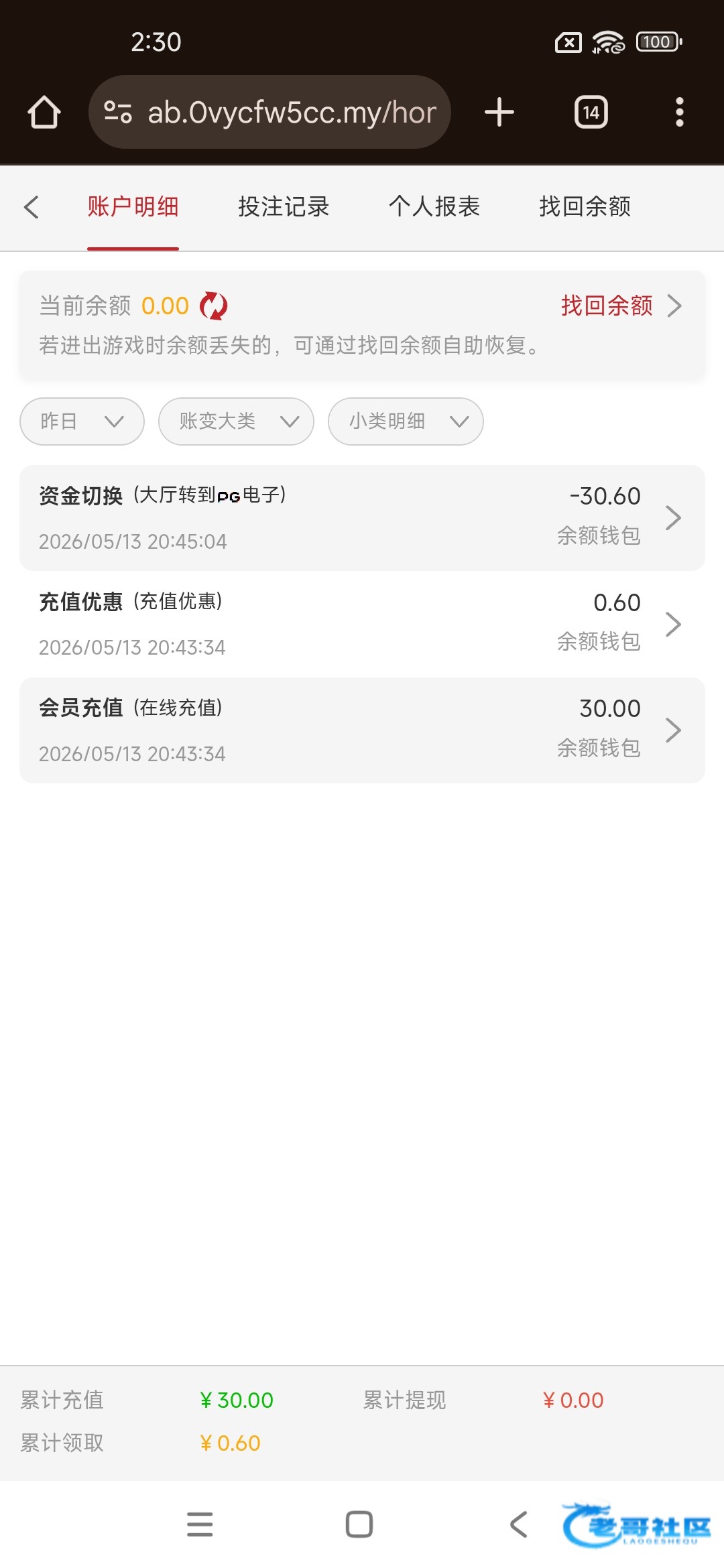
Task: Go back using the page back arrow
Action: pyautogui.click(x=32, y=206)
